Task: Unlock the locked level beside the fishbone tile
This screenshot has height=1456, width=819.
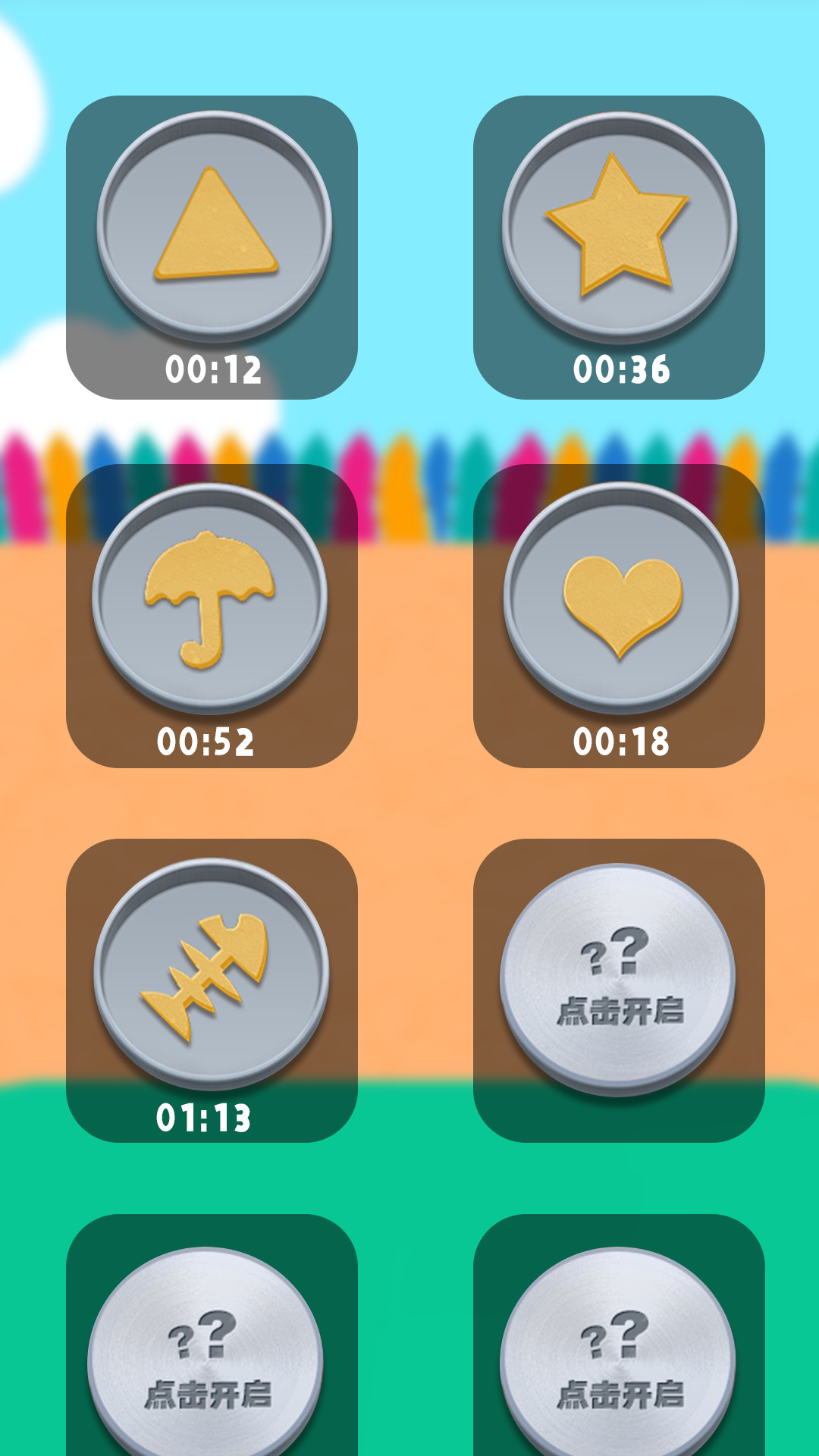Action: [x=618, y=978]
